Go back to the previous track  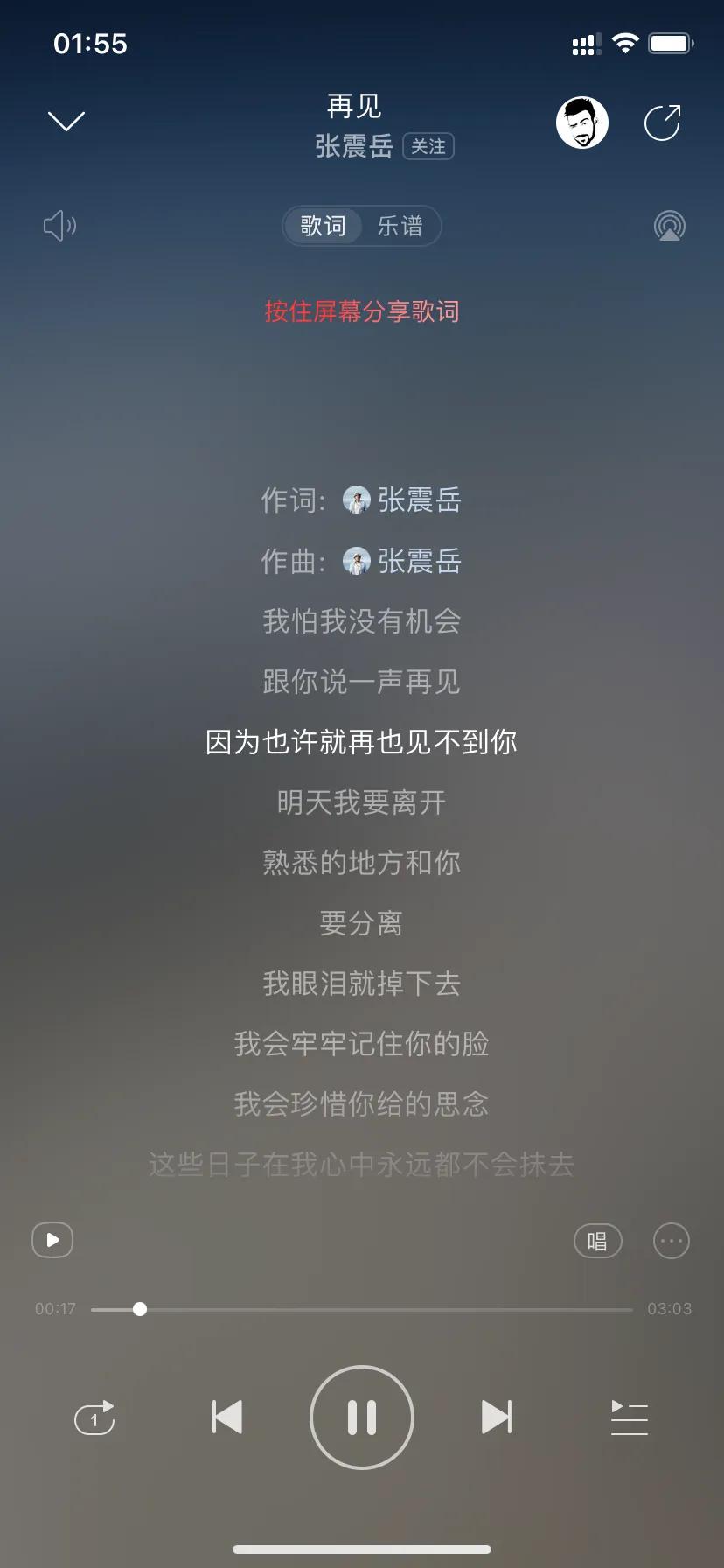pos(227,1417)
